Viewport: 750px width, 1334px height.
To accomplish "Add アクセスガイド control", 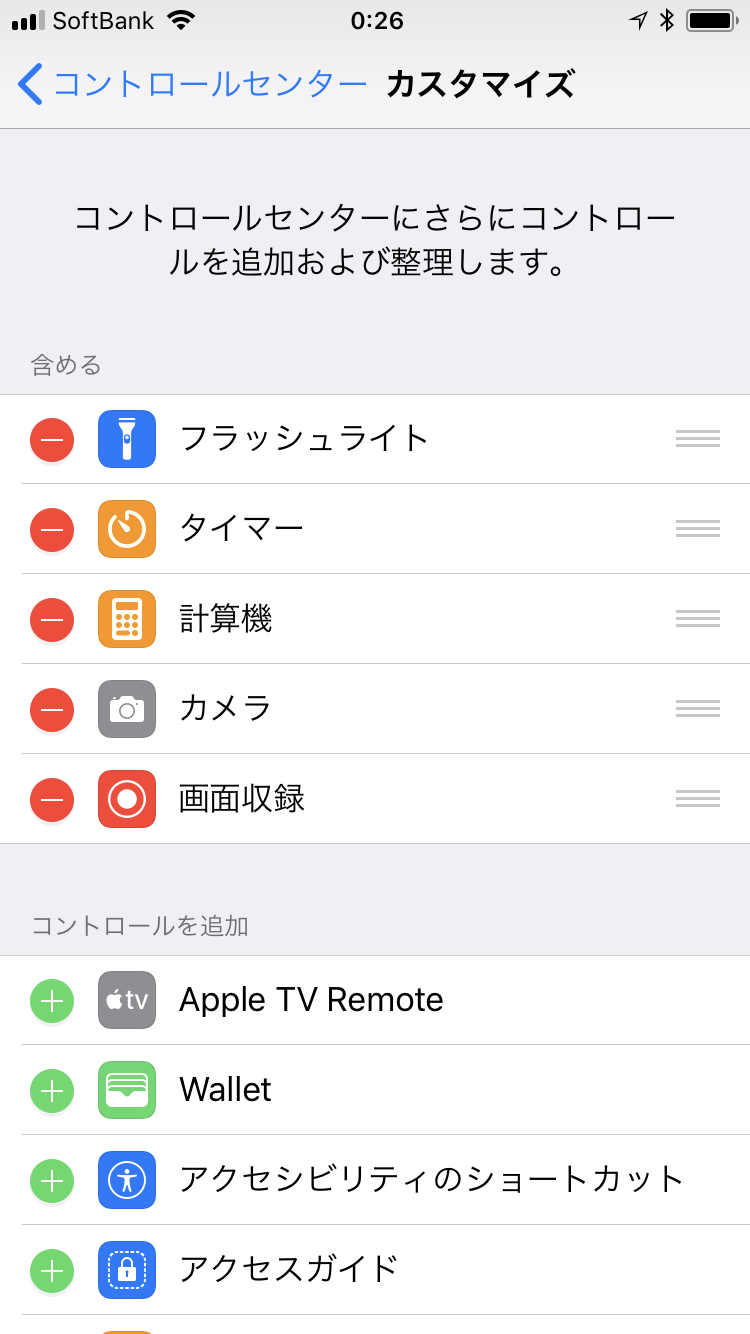I will (52, 1271).
